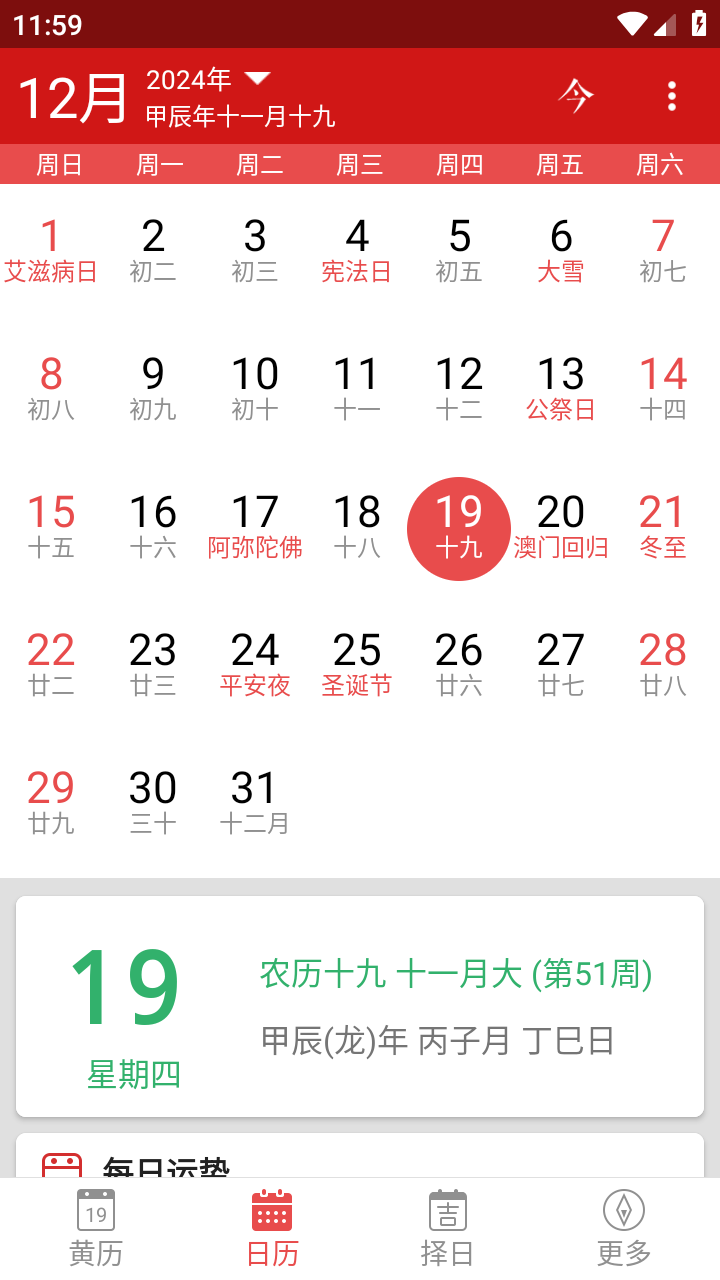The width and height of the screenshot is (720, 1280).
Task: Choose December 1 艾滋病日
Action: (51, 251)
